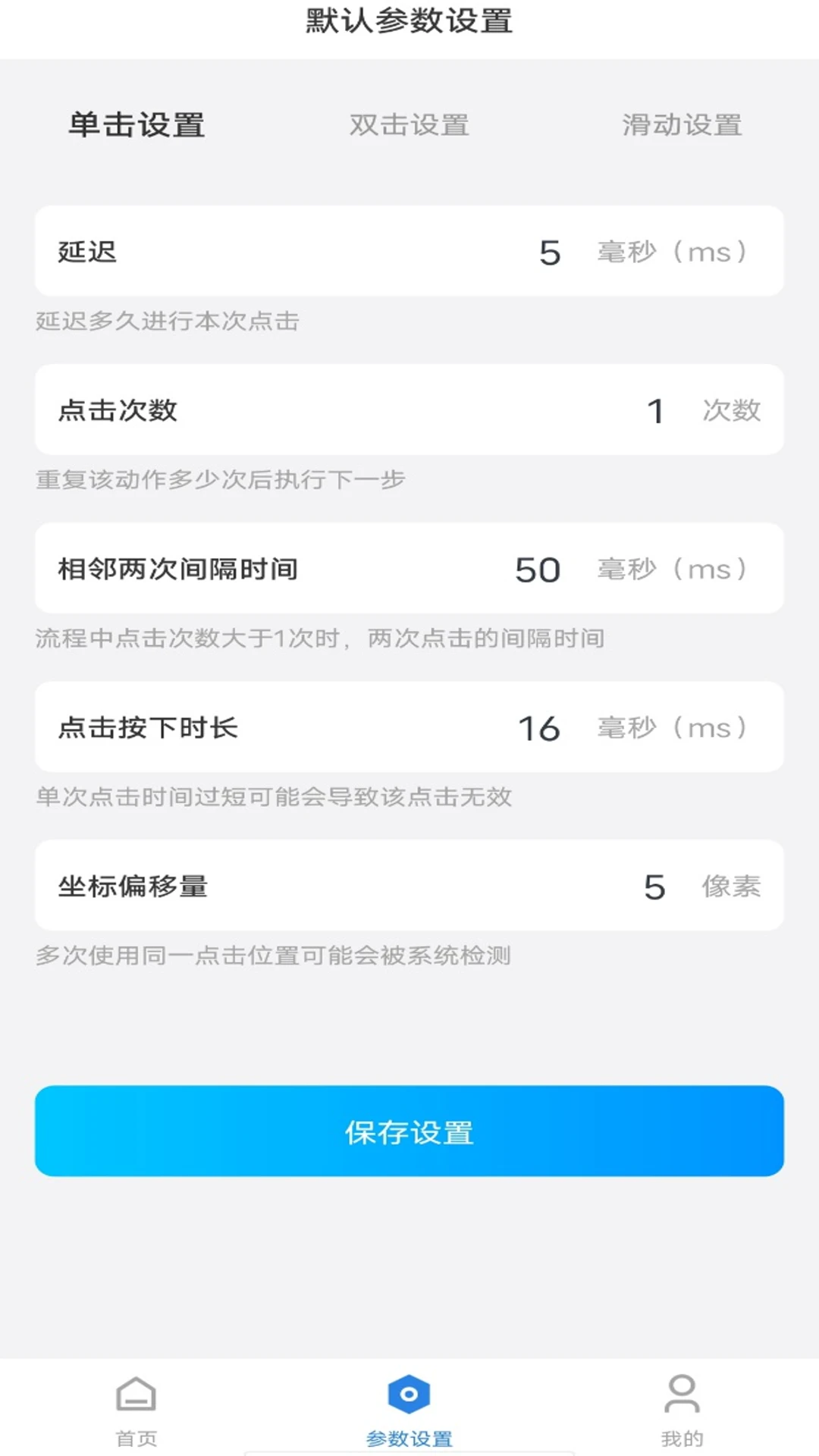819x1456 pixels.
Task: Click the 首页 text label in navigation
Action: [136, 1438]
